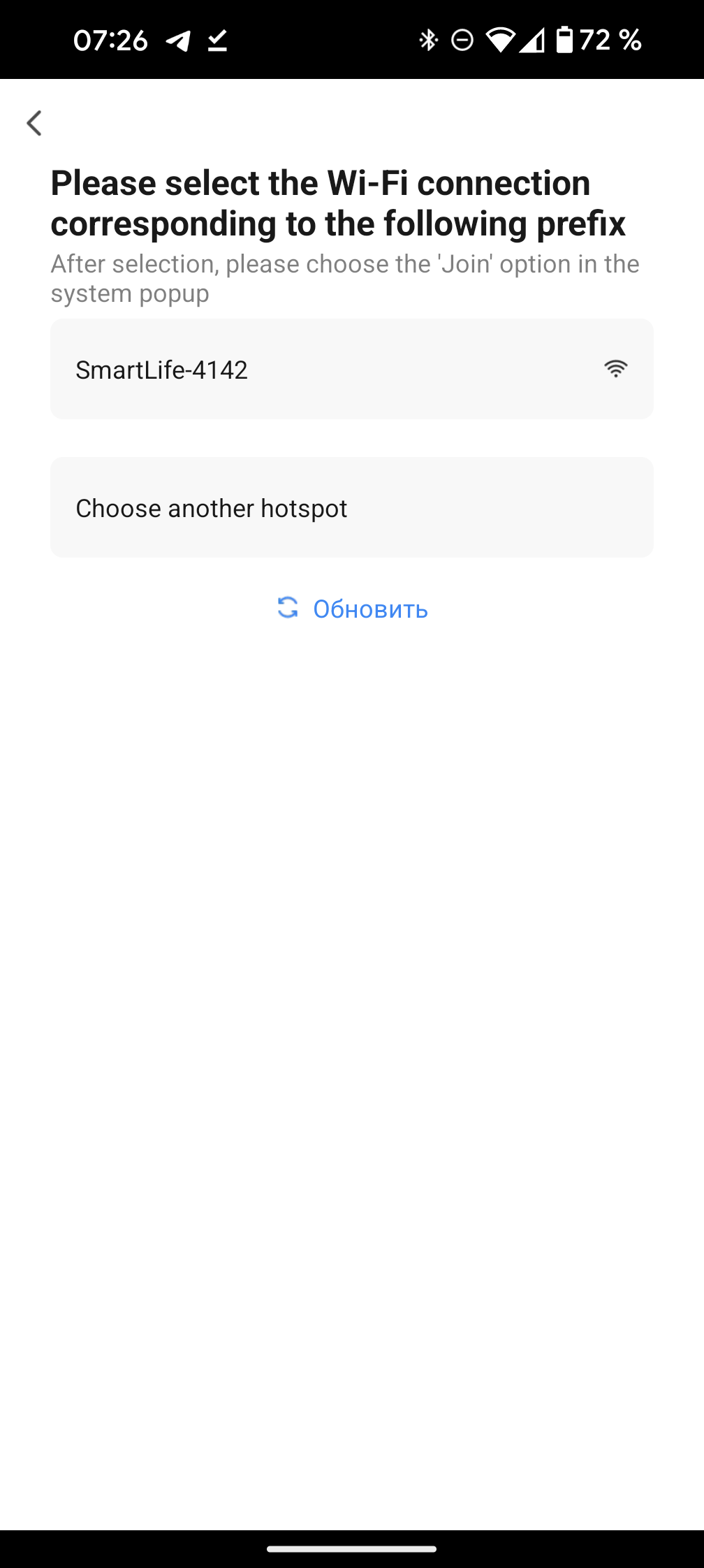704x1568 pixels.
Task: Go back using the top-left arrow
Action: 34,123
